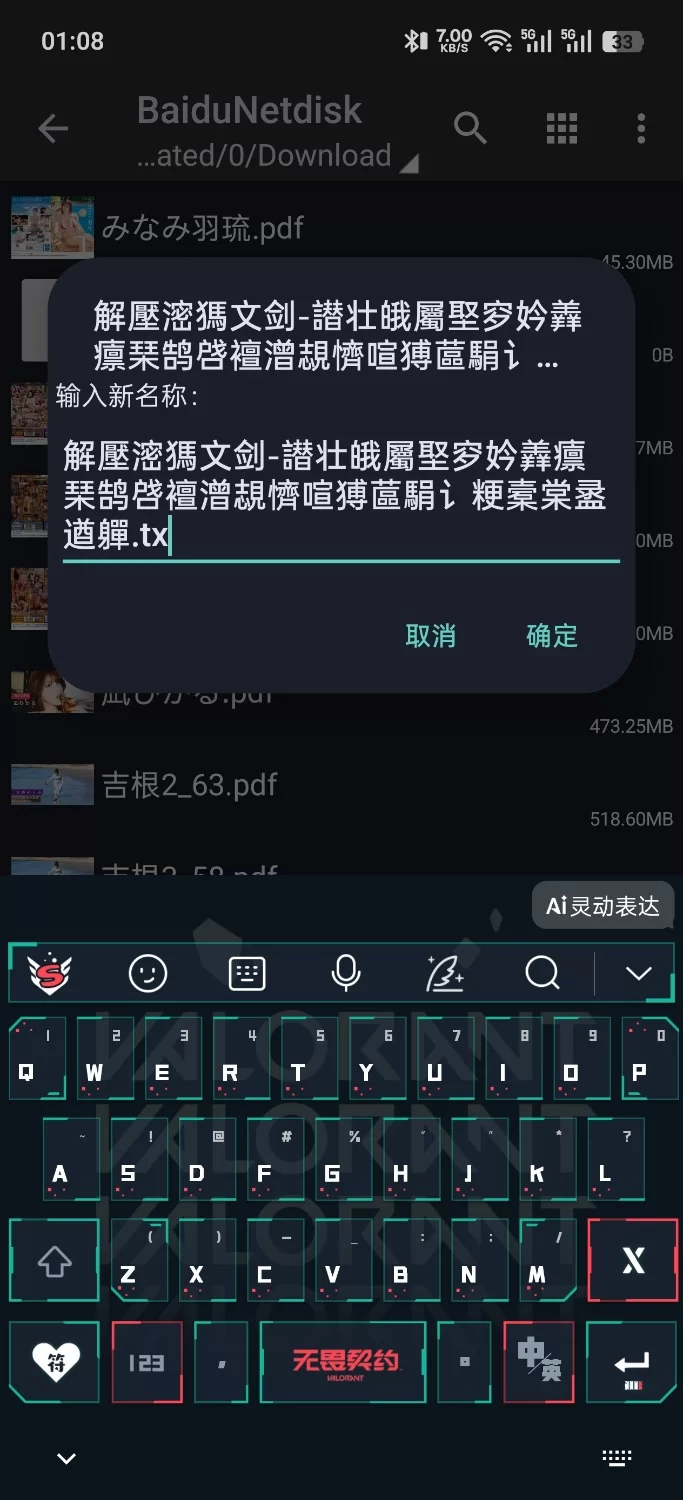
Task: Tap the Ai灵动表达 button
Action: [x=603, y=906]
